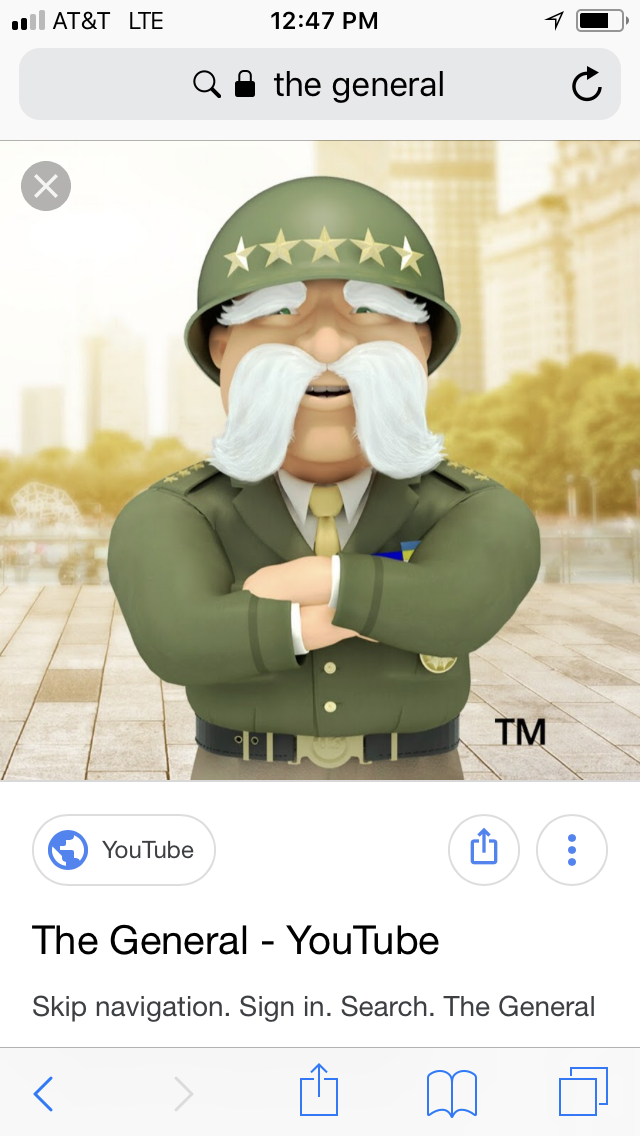View The General image full size
This screenshot has height=1136, width=640.
[x=320, y=460]
